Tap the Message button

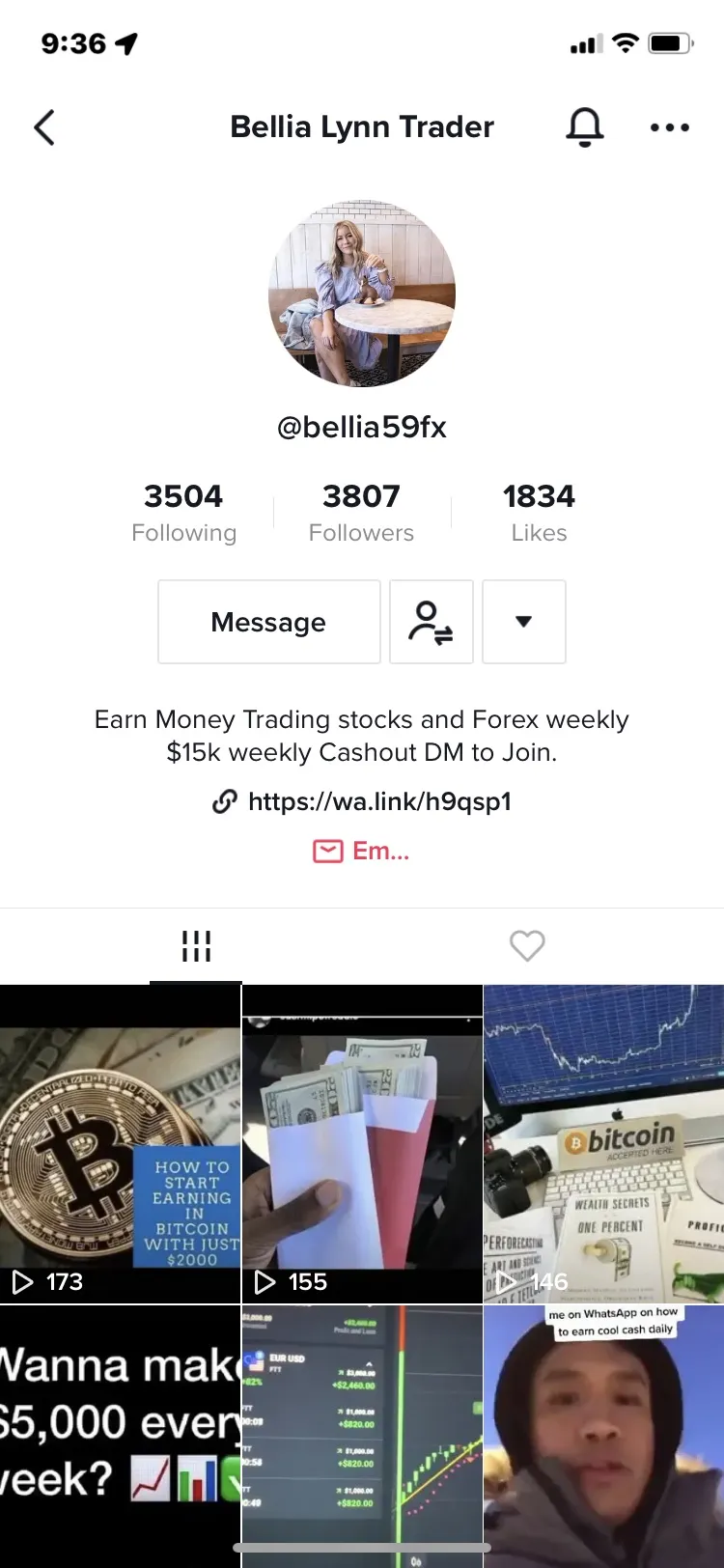269,622
